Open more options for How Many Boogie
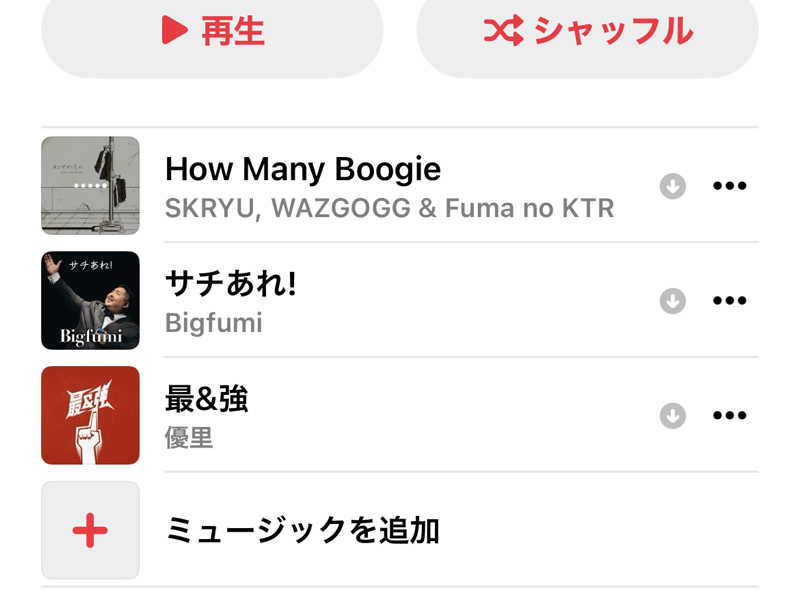Image resolution: width=800 pixels, height=600 pixels. (x=729, y=186)
